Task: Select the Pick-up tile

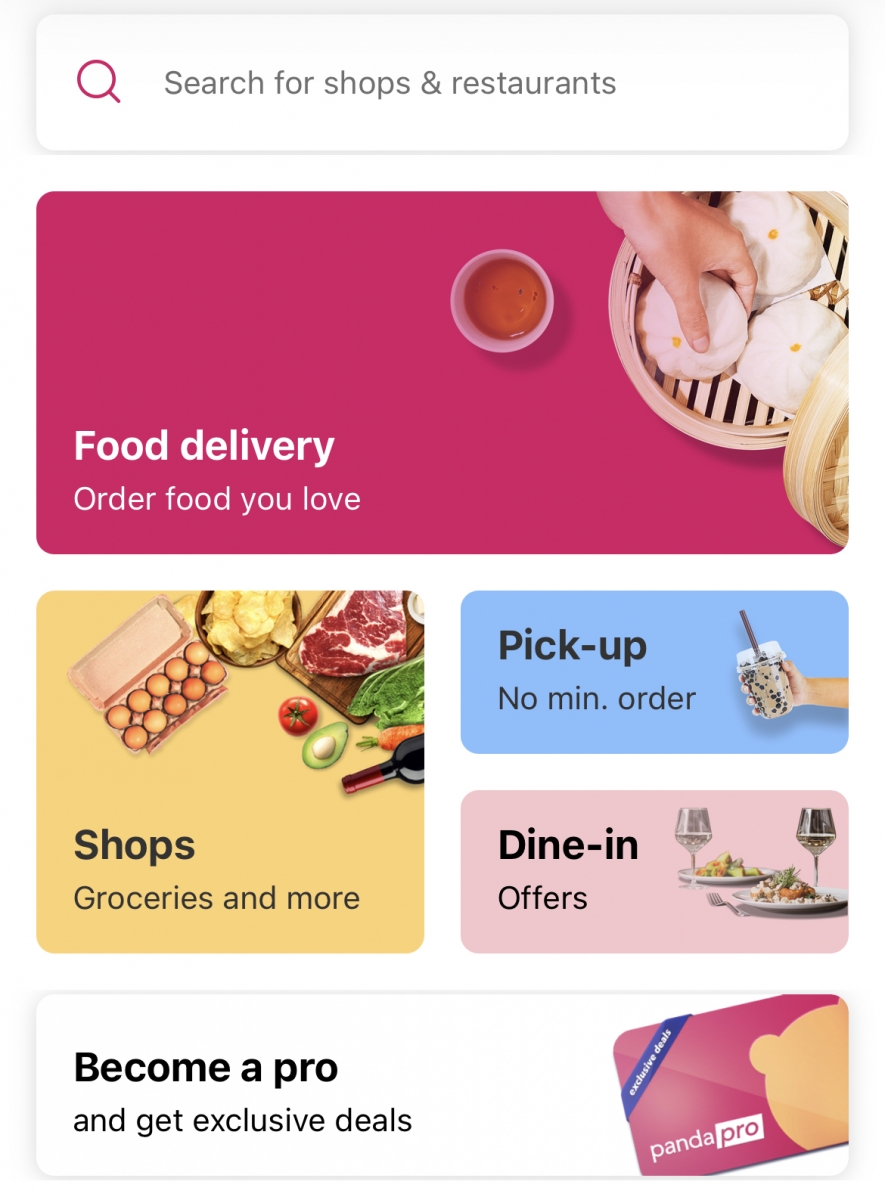Action: 655,670
